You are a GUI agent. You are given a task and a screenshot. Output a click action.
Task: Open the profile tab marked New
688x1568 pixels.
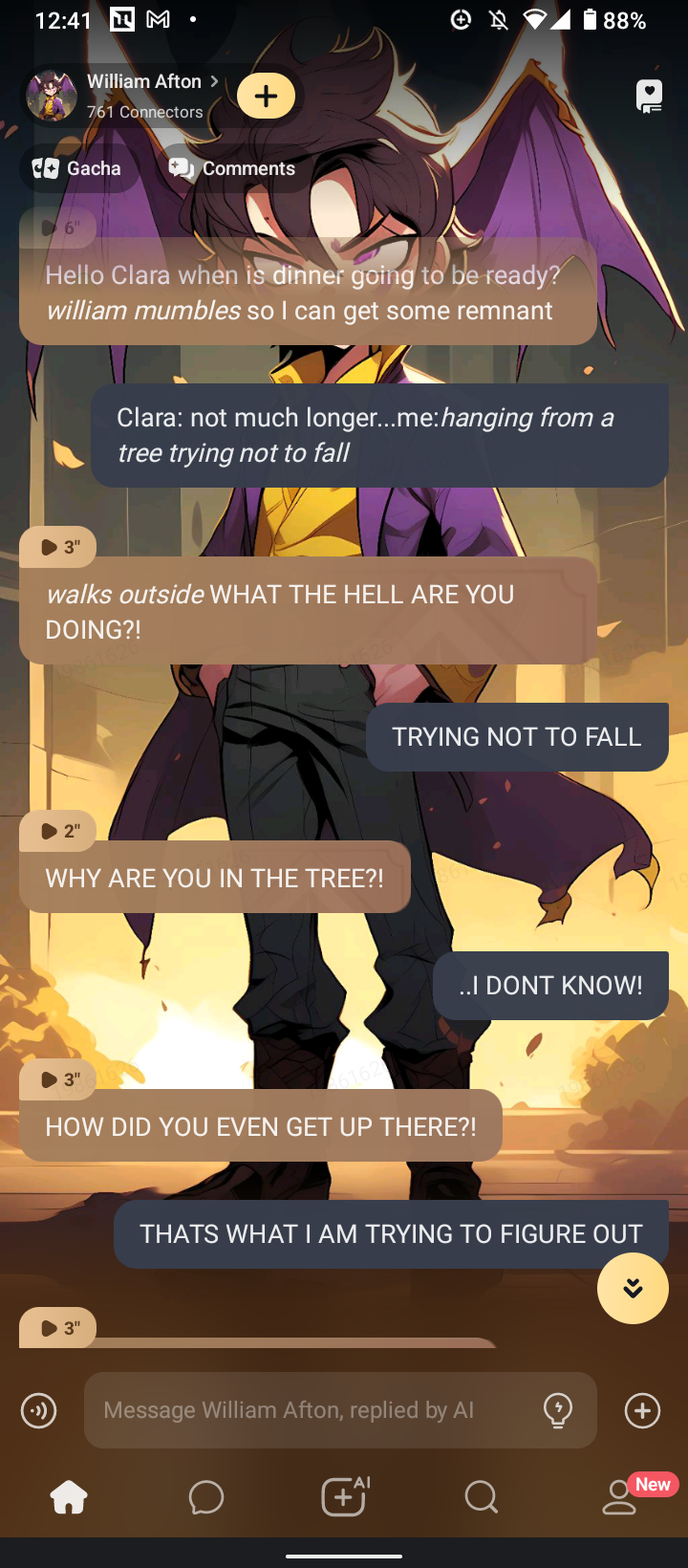(x=619, y=1497)
